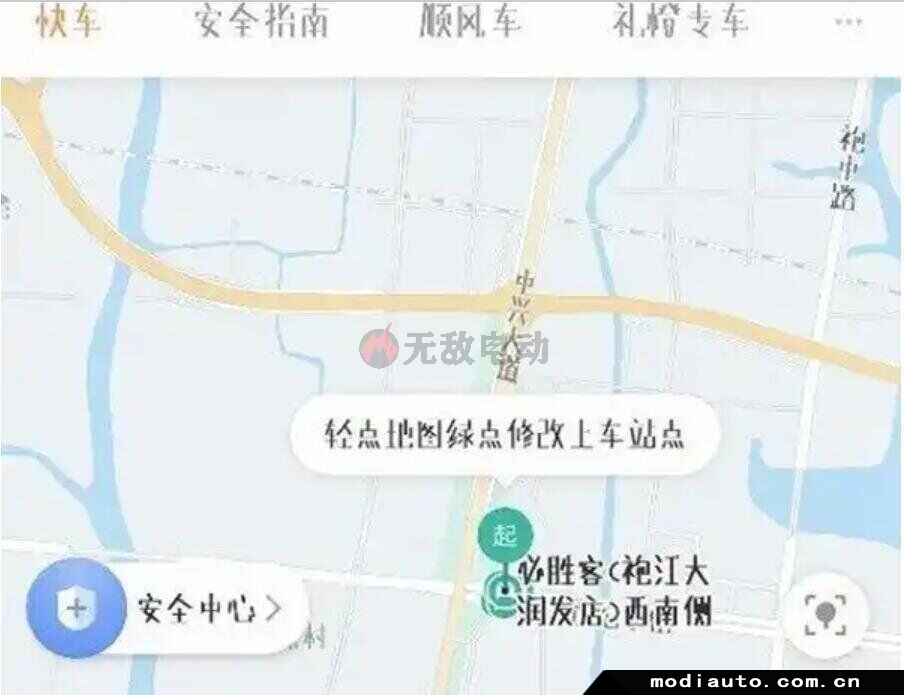
Task: Switch to 礼橙专车 tab
Action: coord(680,22)
